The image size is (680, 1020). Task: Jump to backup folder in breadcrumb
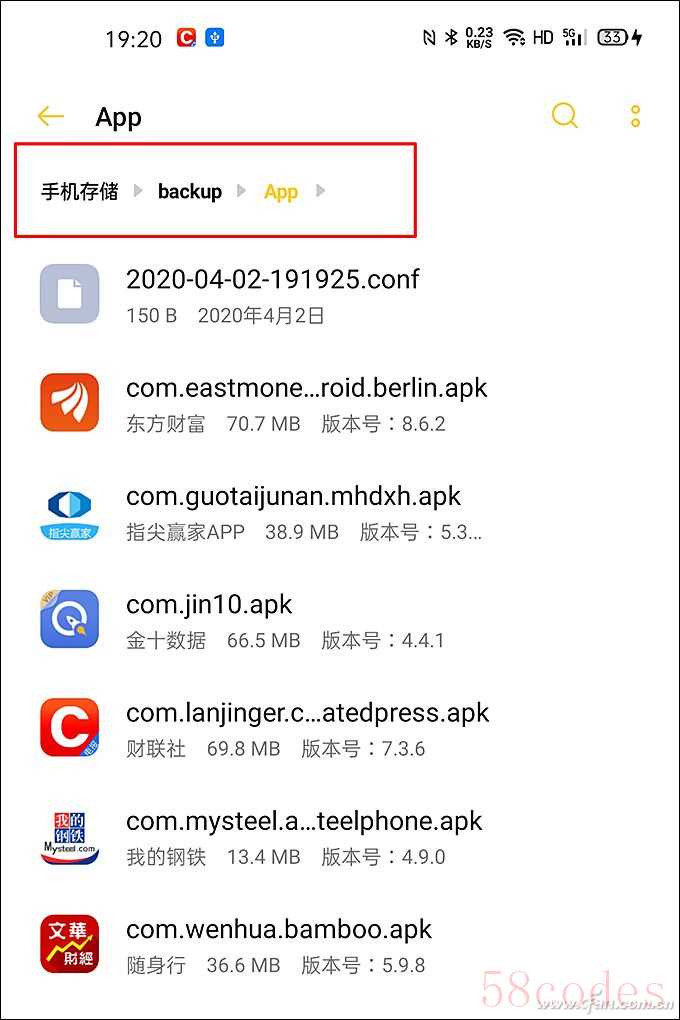(189, 191)
